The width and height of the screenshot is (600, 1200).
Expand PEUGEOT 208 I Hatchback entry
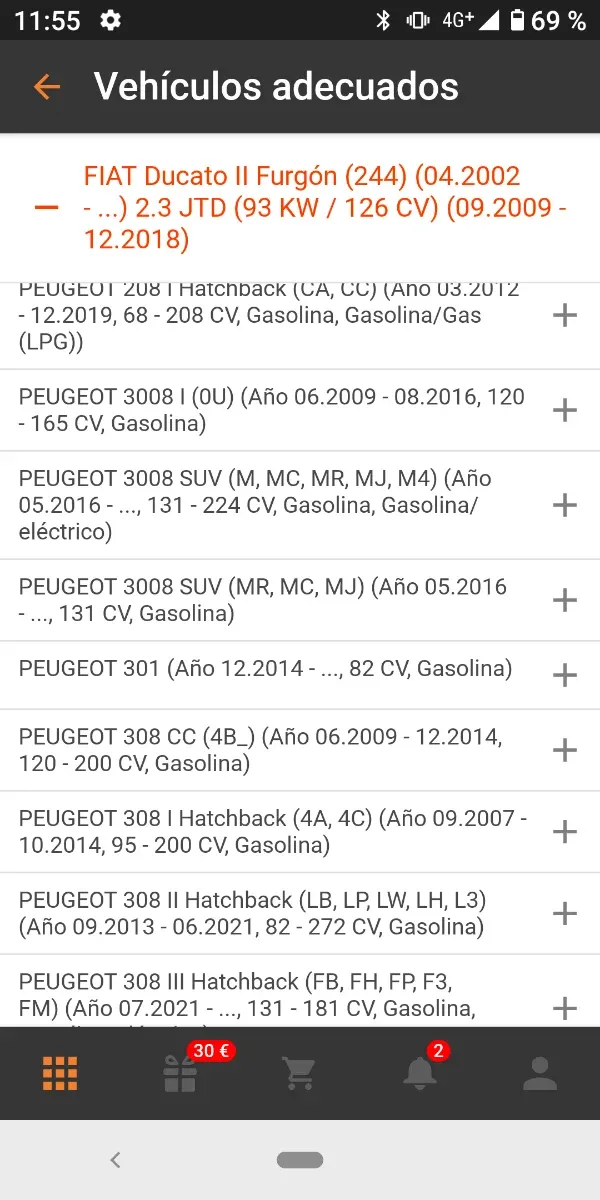pos(565,316)
